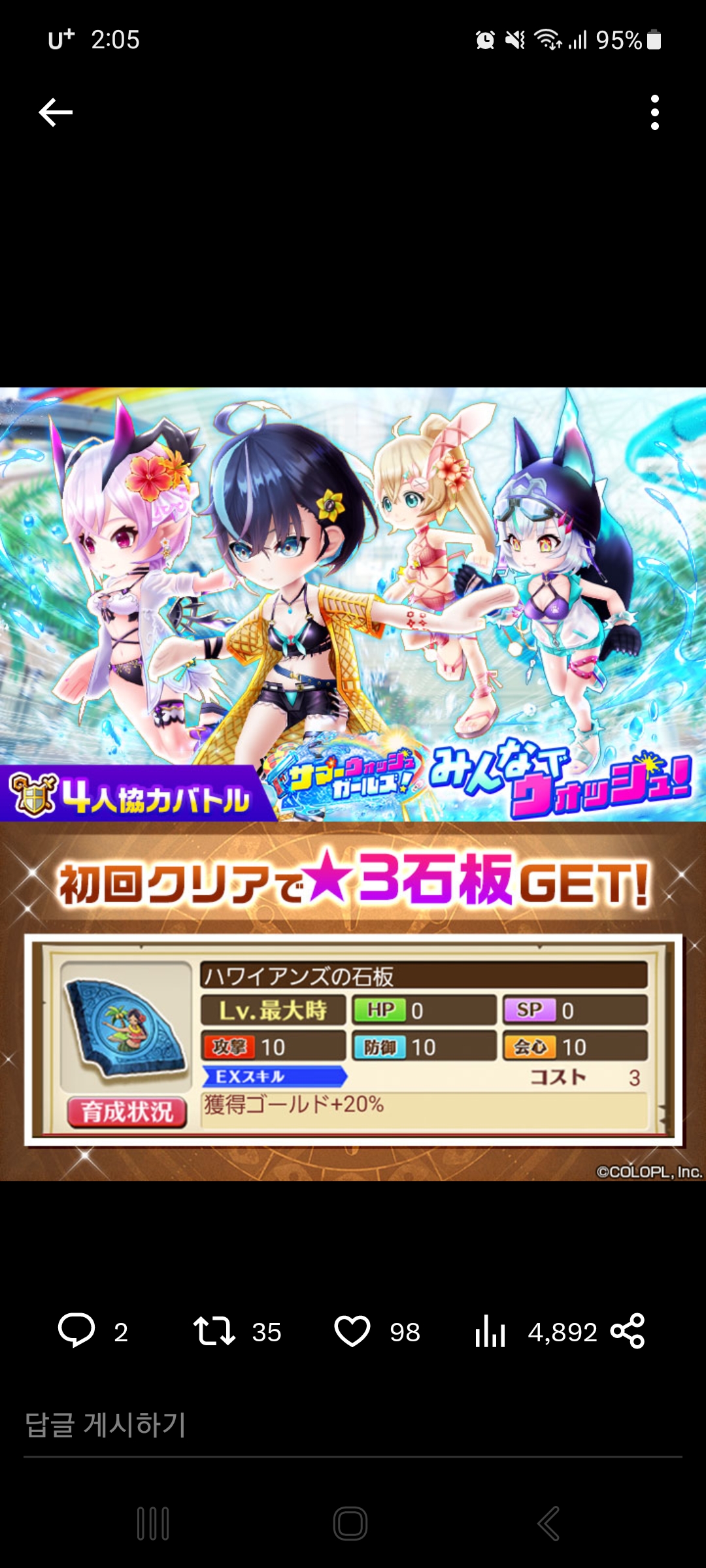This screenshot has height=1568, width=706.
Task: View the post's analytics with 4,892 views
Action: pos(491,1331)
